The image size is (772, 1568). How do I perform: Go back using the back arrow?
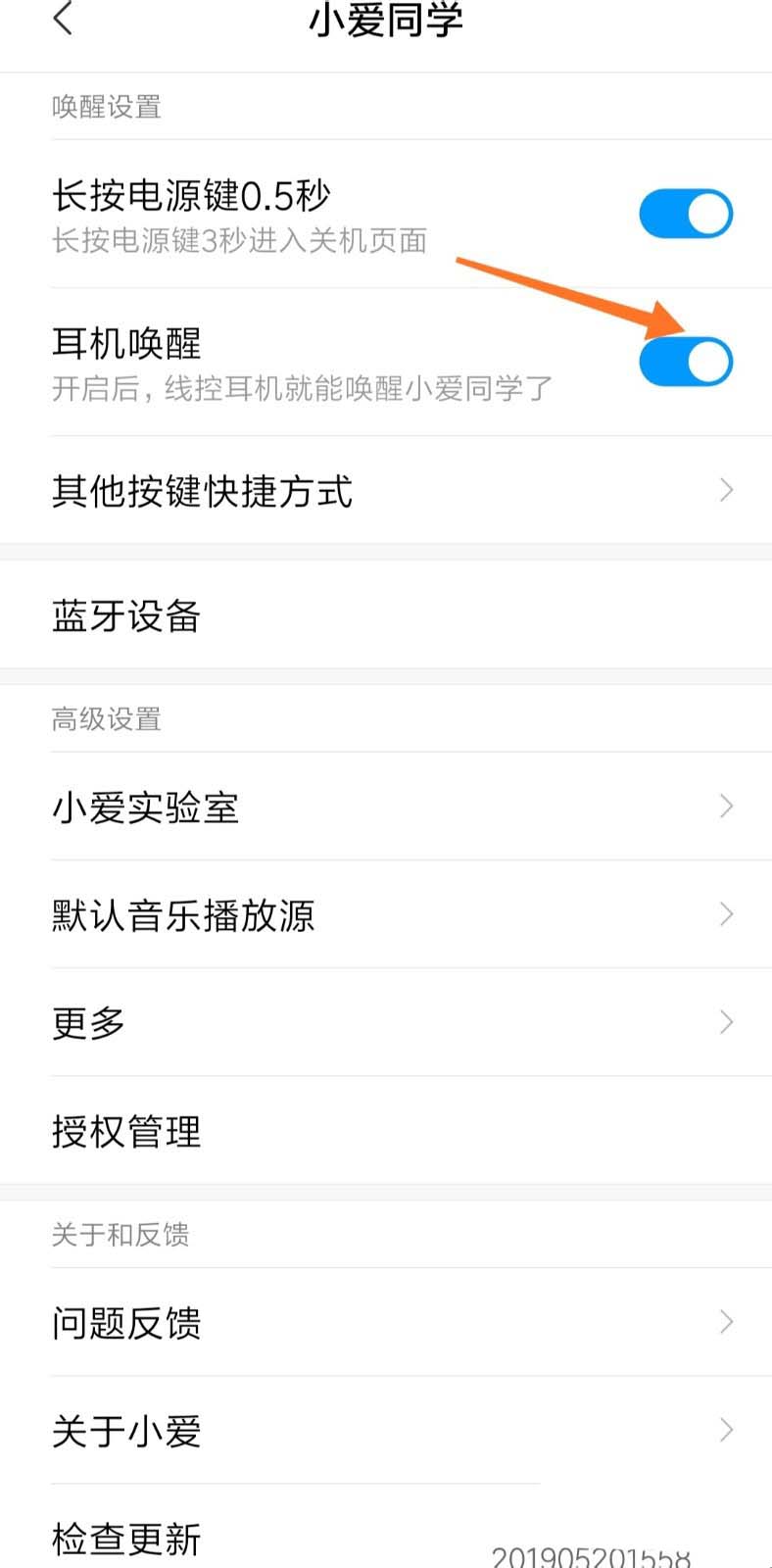(x=63, y=20)
